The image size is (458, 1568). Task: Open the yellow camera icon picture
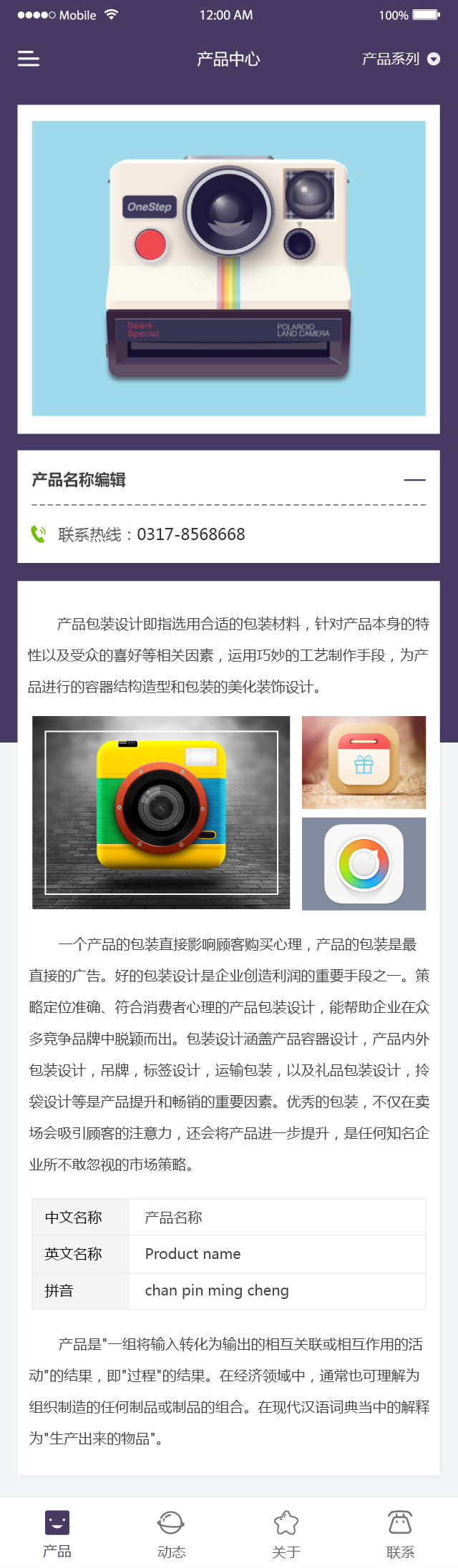161,813
